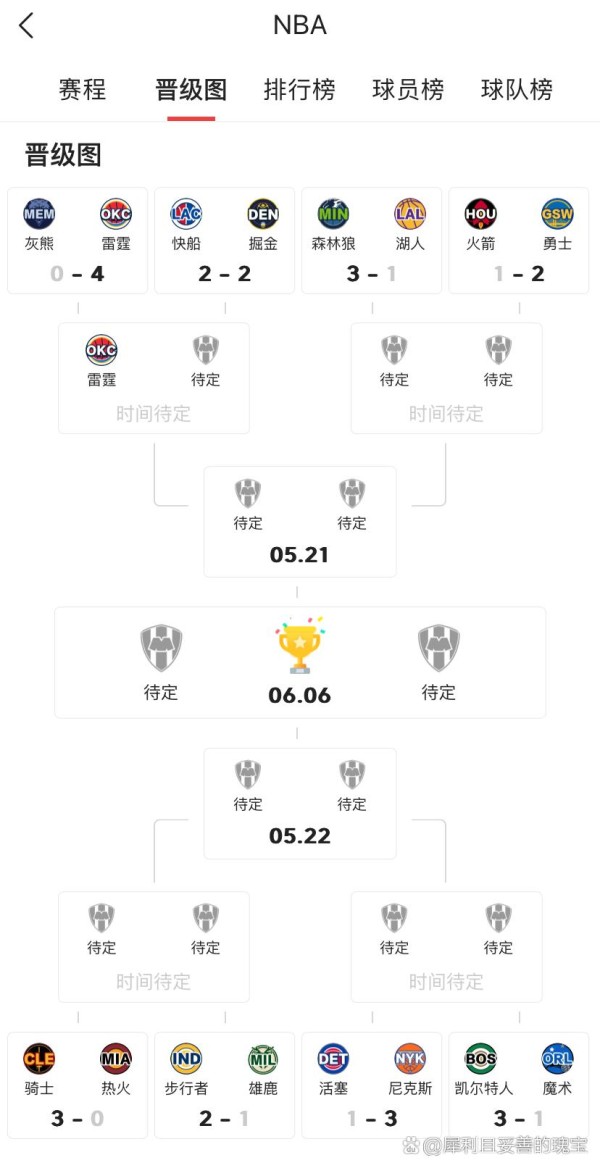Switch to the 球员榜 tab
The width and height of the screenshot is (600, 1168).
tap(408, 90)
